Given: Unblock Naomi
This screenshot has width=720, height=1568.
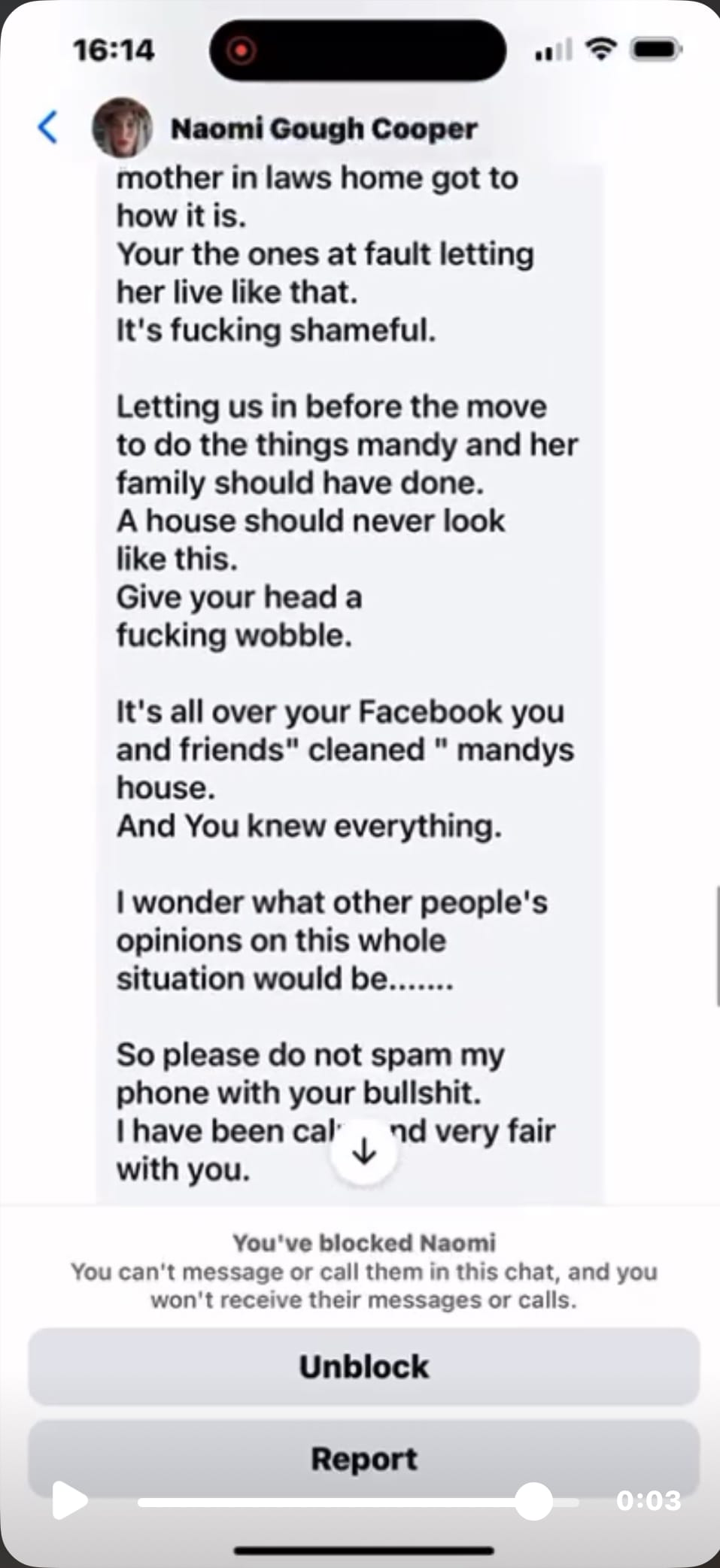Looking at the screenshot, I should pos(364,1366).
